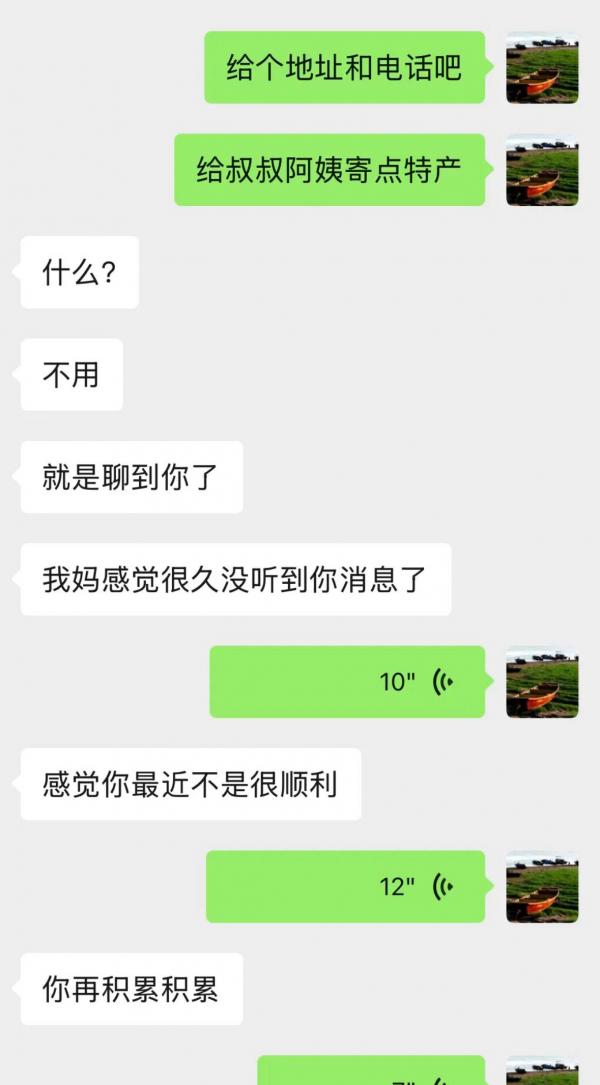Play the 12-second voice message

(345, 887)
